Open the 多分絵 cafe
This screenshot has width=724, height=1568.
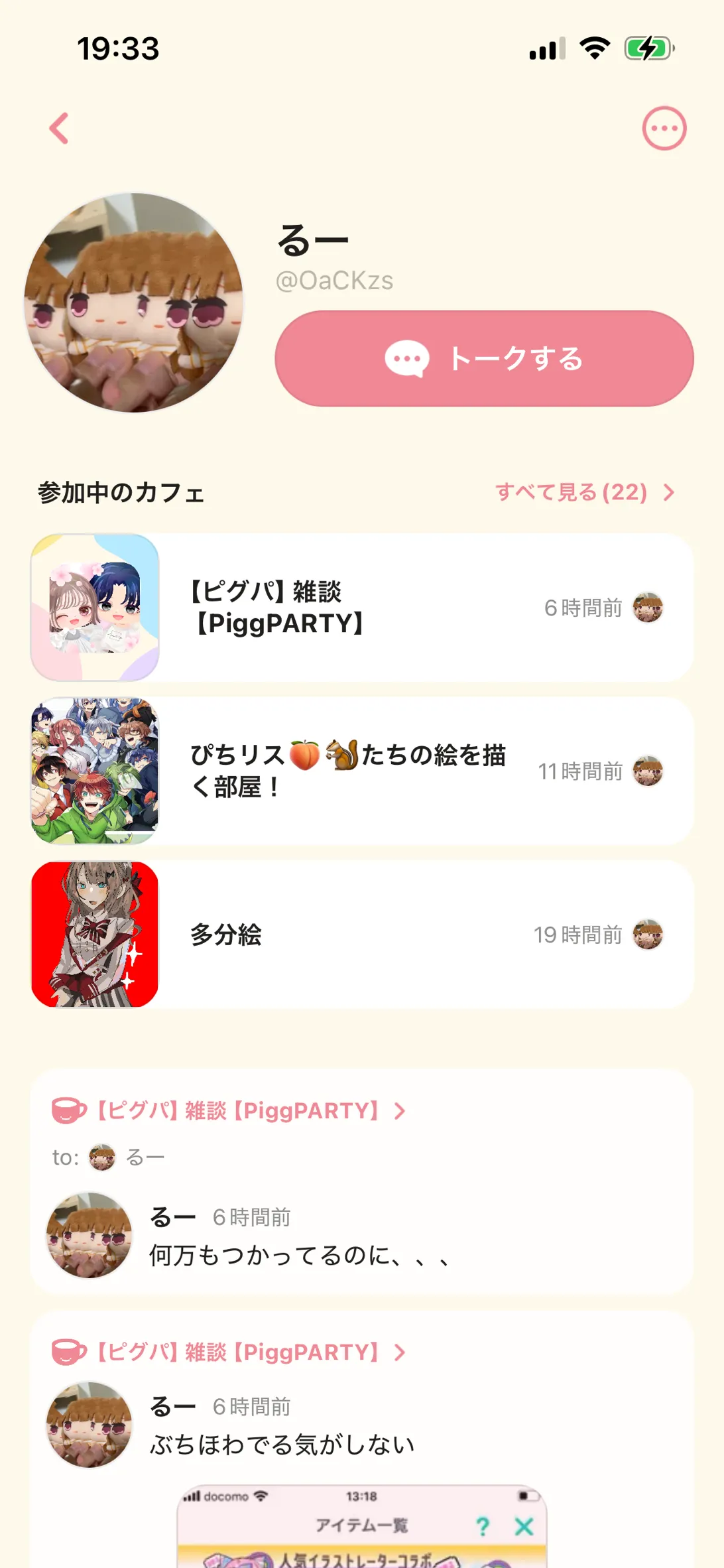tap(362, 934)
